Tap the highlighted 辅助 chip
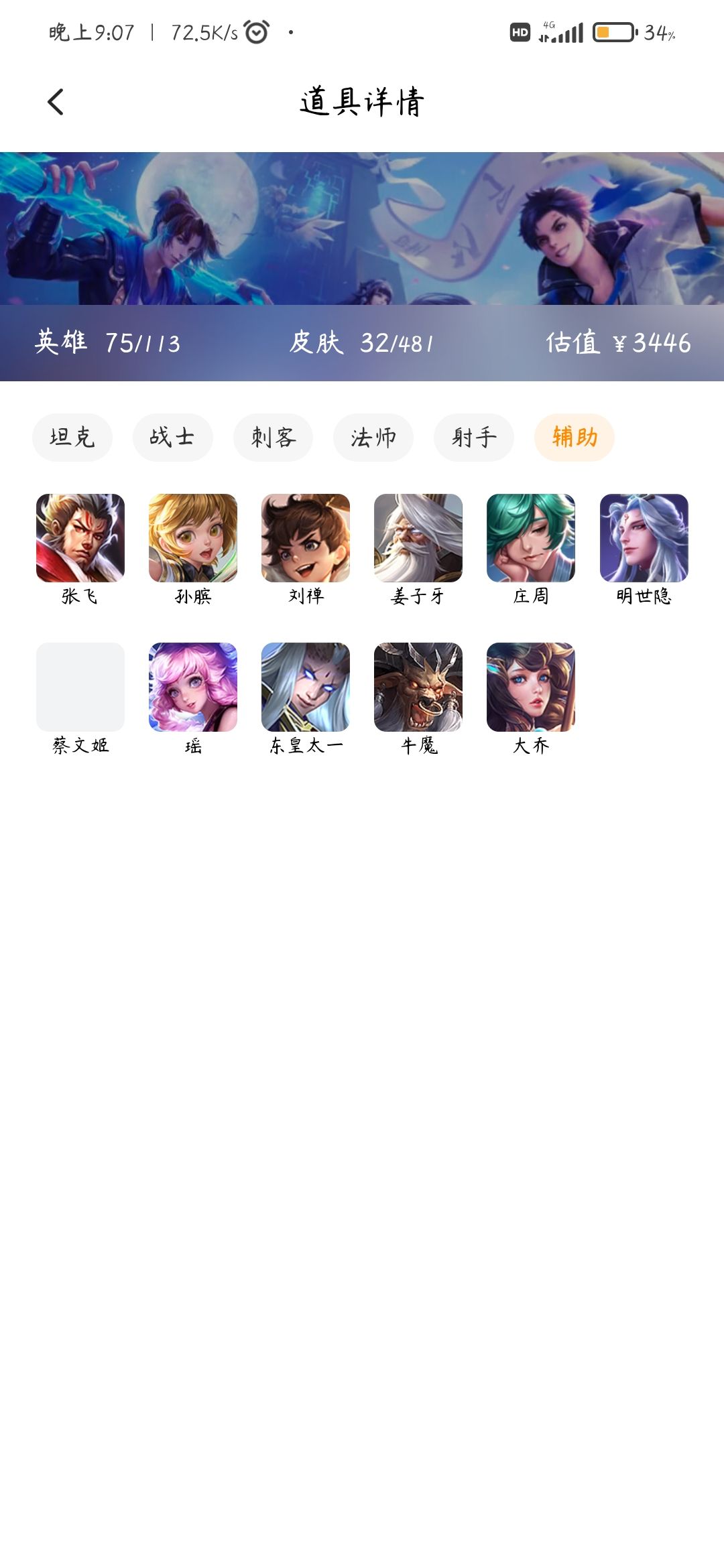 pos(575,438)
